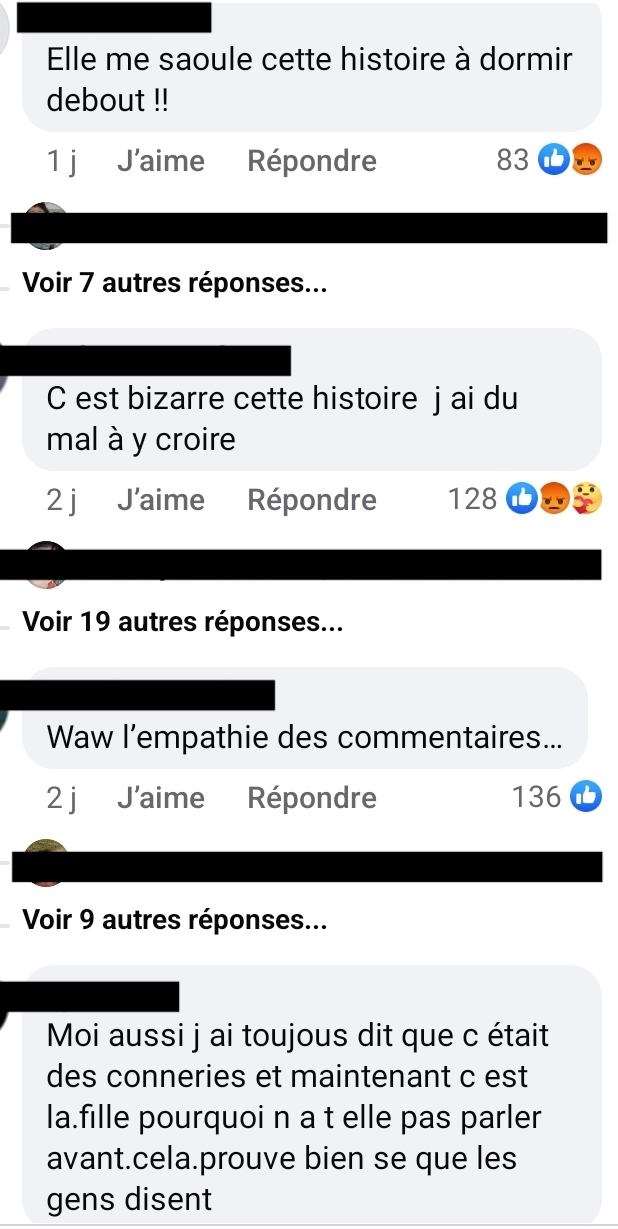
Task: Expand 'Voir 7 autres réponses...'
Action: tap(175, 284)
